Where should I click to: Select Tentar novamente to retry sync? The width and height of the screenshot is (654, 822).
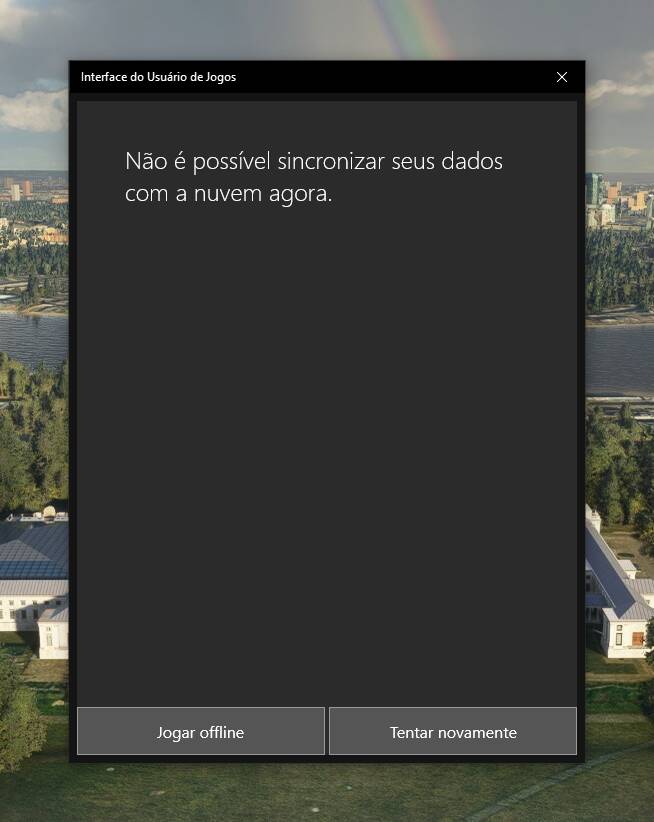click(453, 731)
